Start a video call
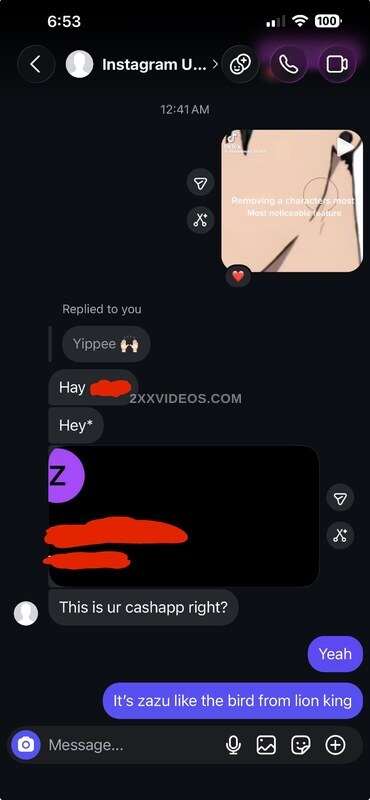 point(337,64)
